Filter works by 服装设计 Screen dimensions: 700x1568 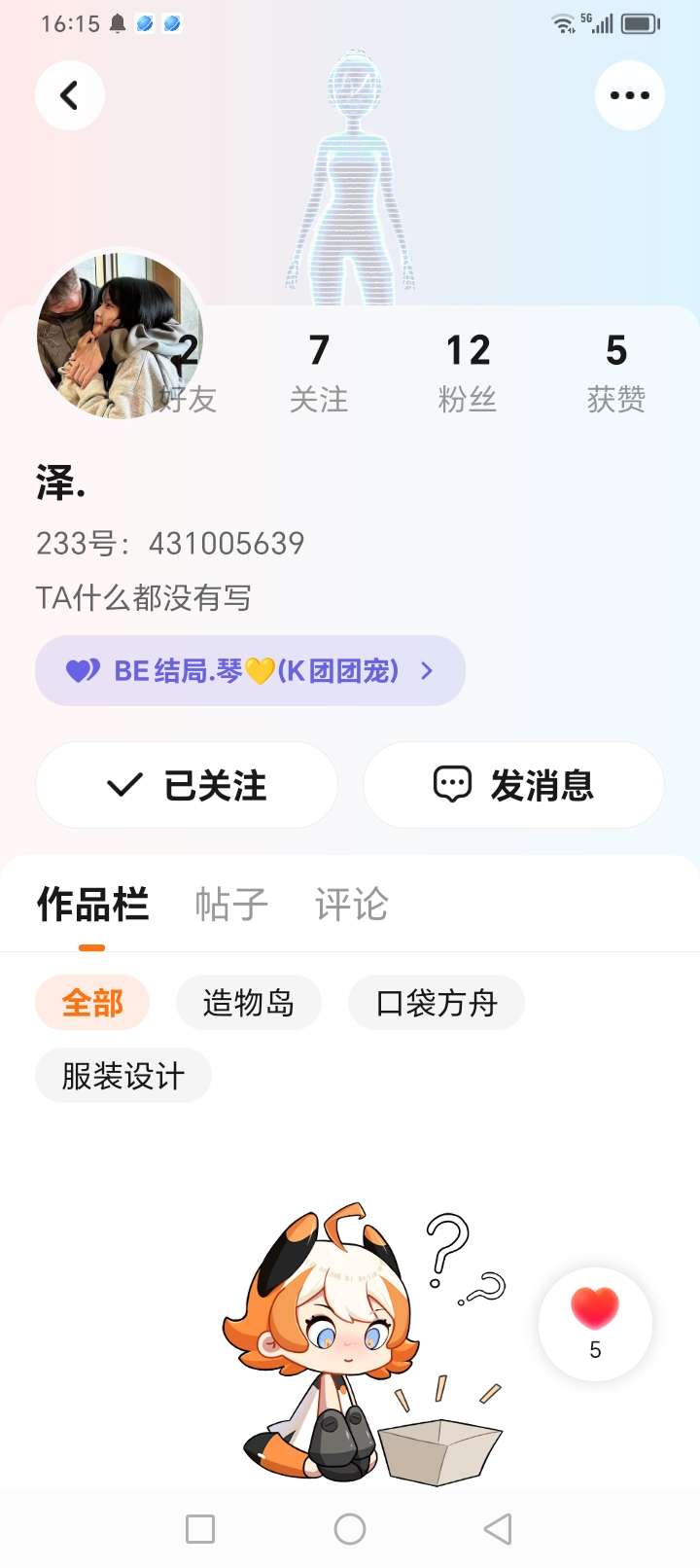pyautogui.click(x=122, y=1076)
